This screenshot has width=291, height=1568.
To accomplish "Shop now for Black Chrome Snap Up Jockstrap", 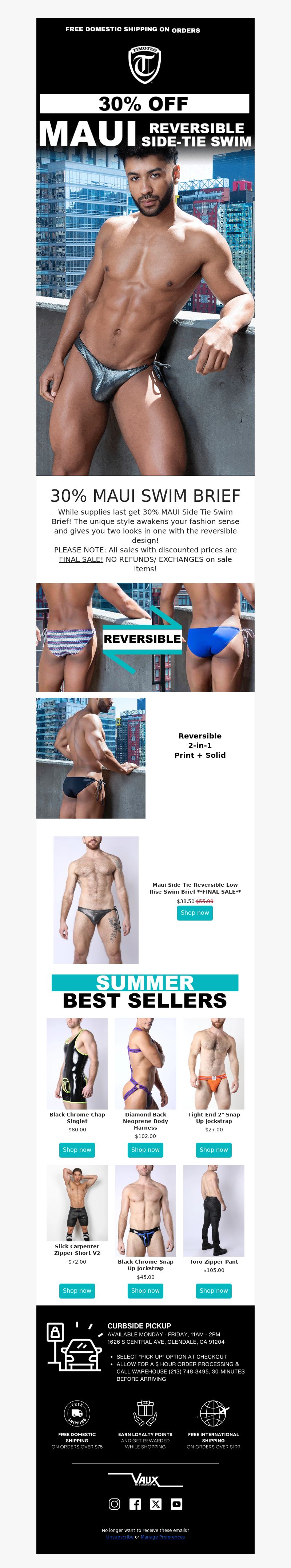I will pyautogui.click(x=145, y=1291).
